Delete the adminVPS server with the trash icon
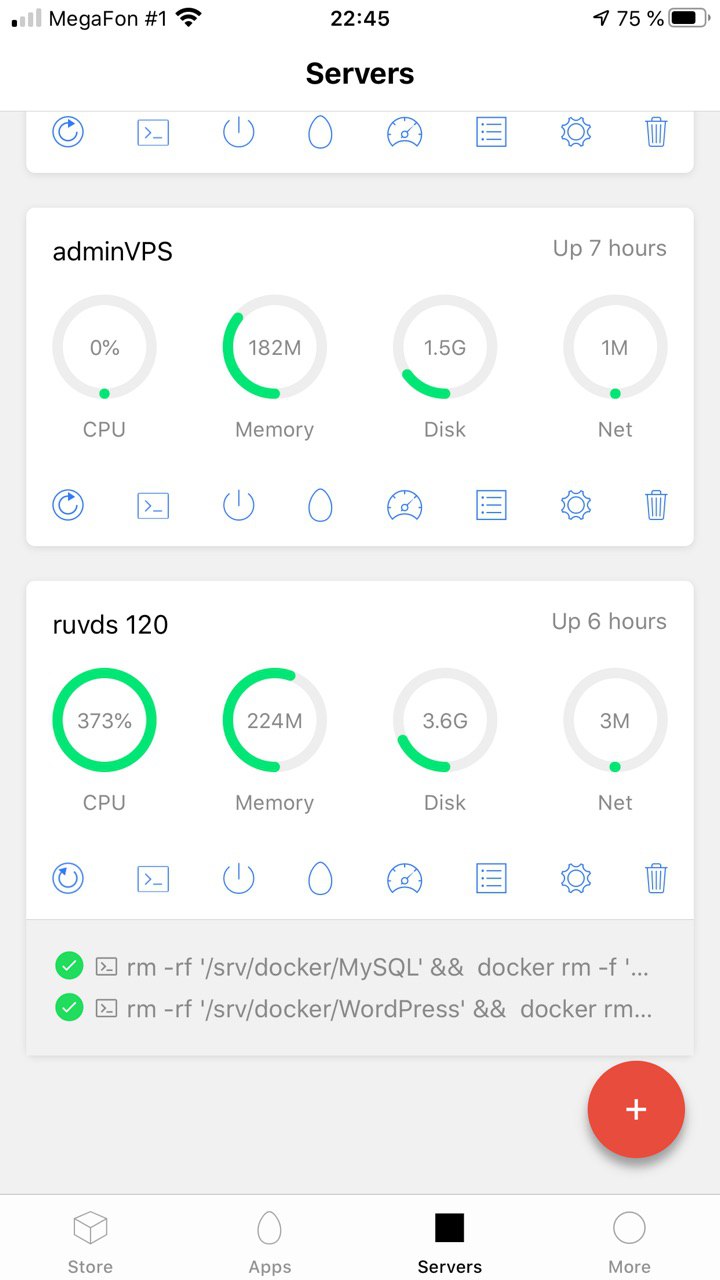The image size is (720, 1280). pyautogui.click(x=656, y=505)
